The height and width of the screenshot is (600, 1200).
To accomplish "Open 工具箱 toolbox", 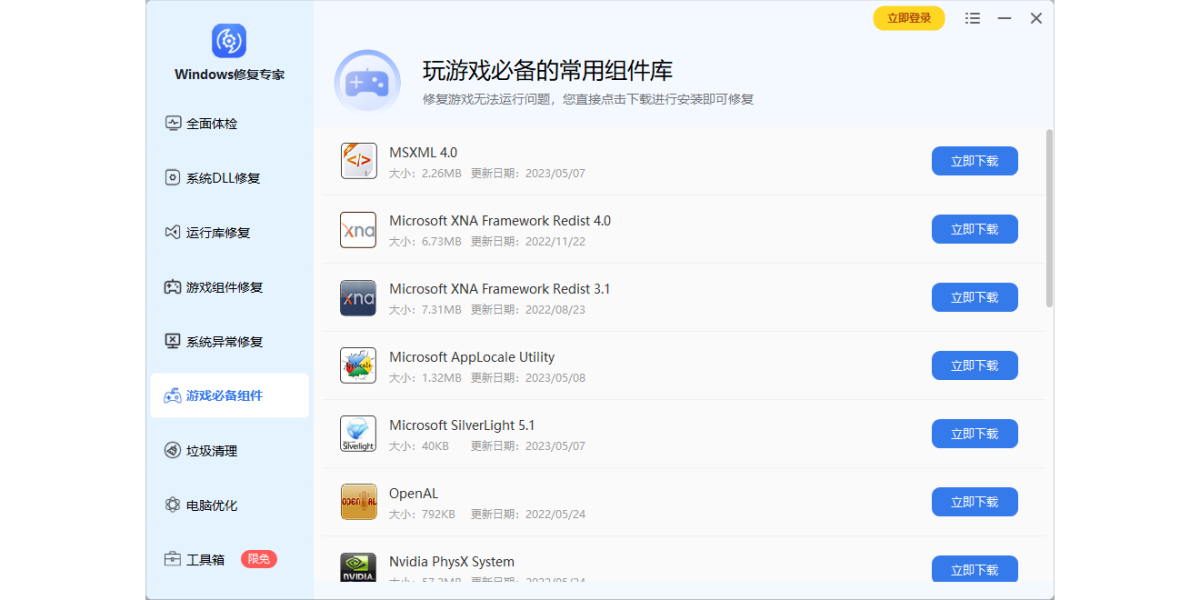I will (x=205, y=559).
